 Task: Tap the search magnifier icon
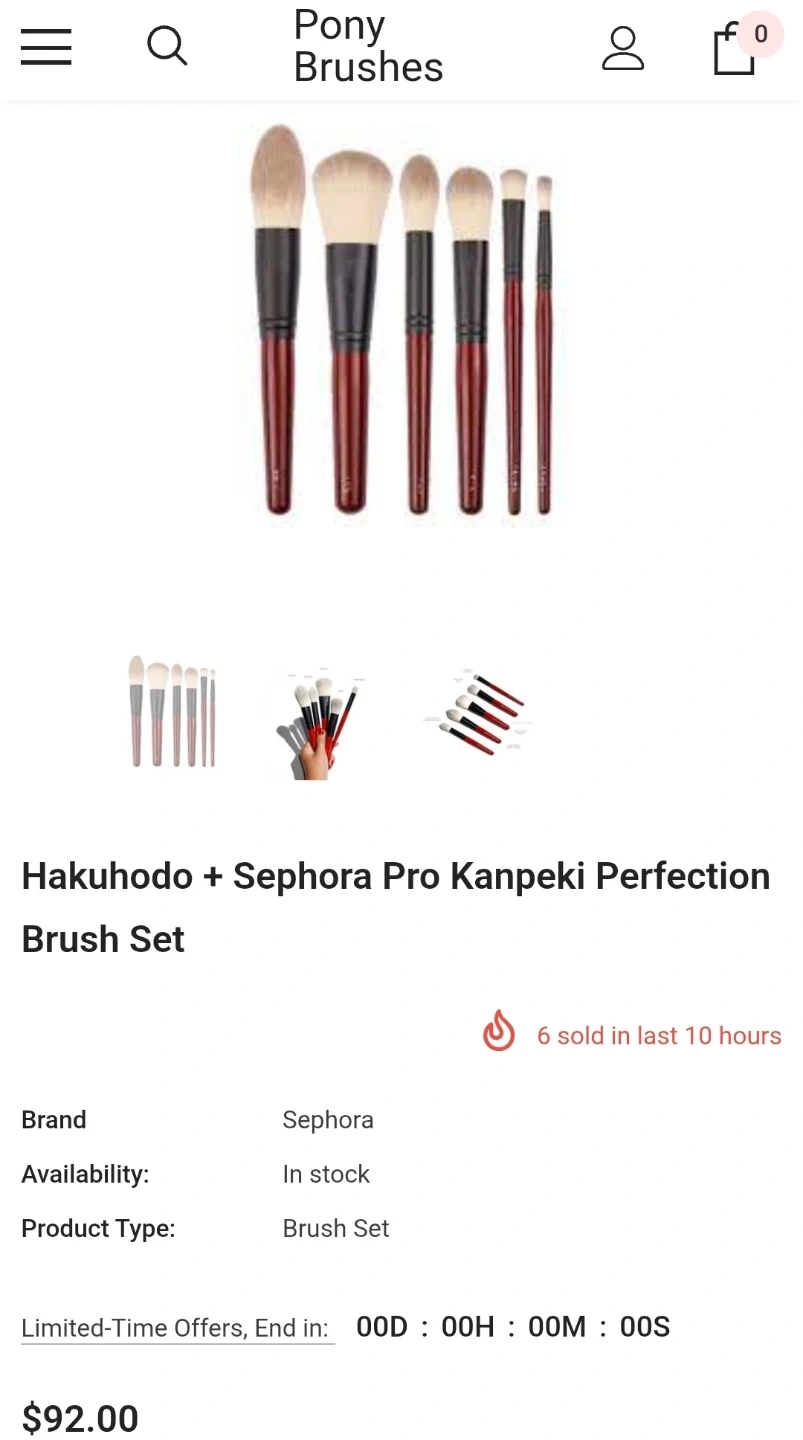167,46
